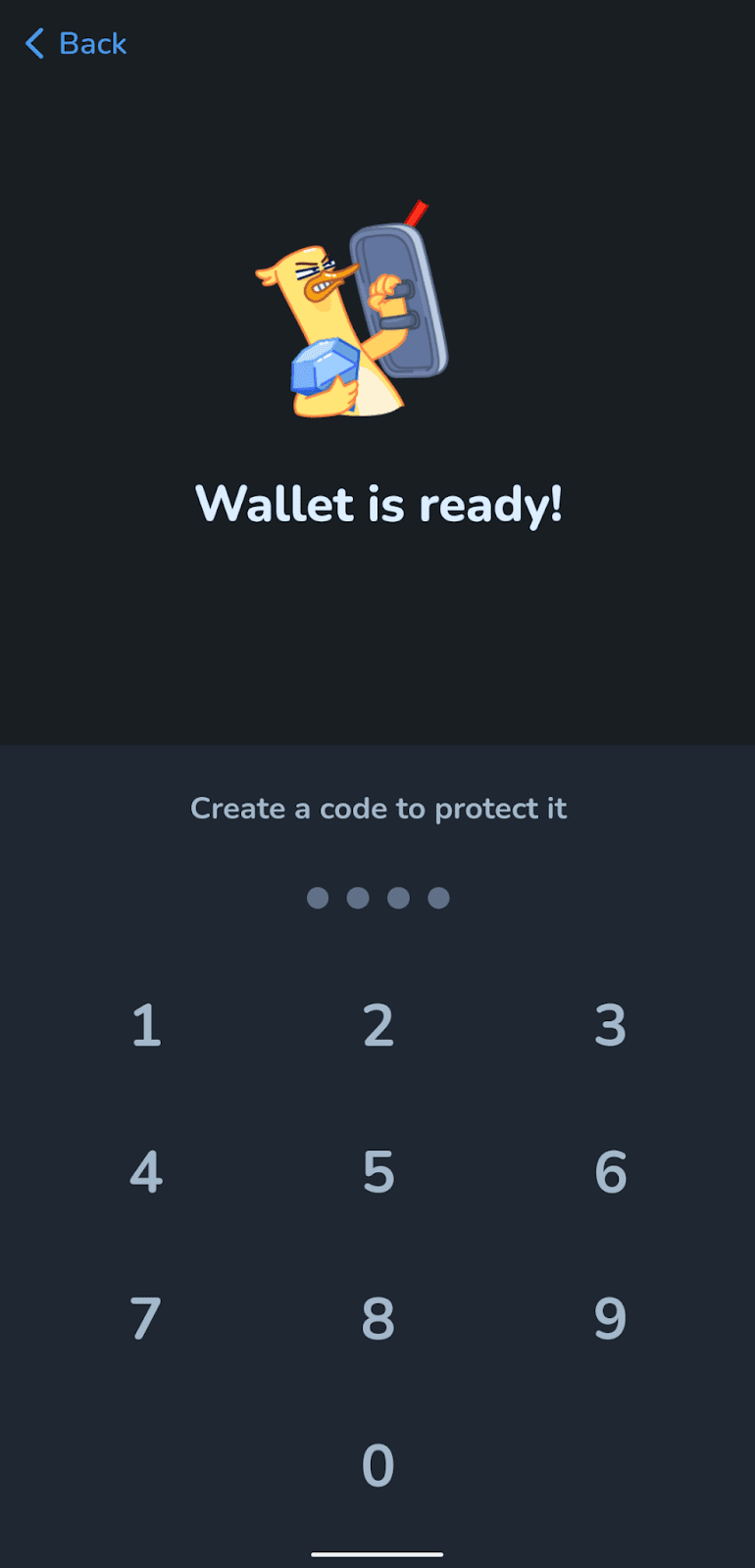
Task: Enter digit 1 on the keypad
Action: (146, 1025)
